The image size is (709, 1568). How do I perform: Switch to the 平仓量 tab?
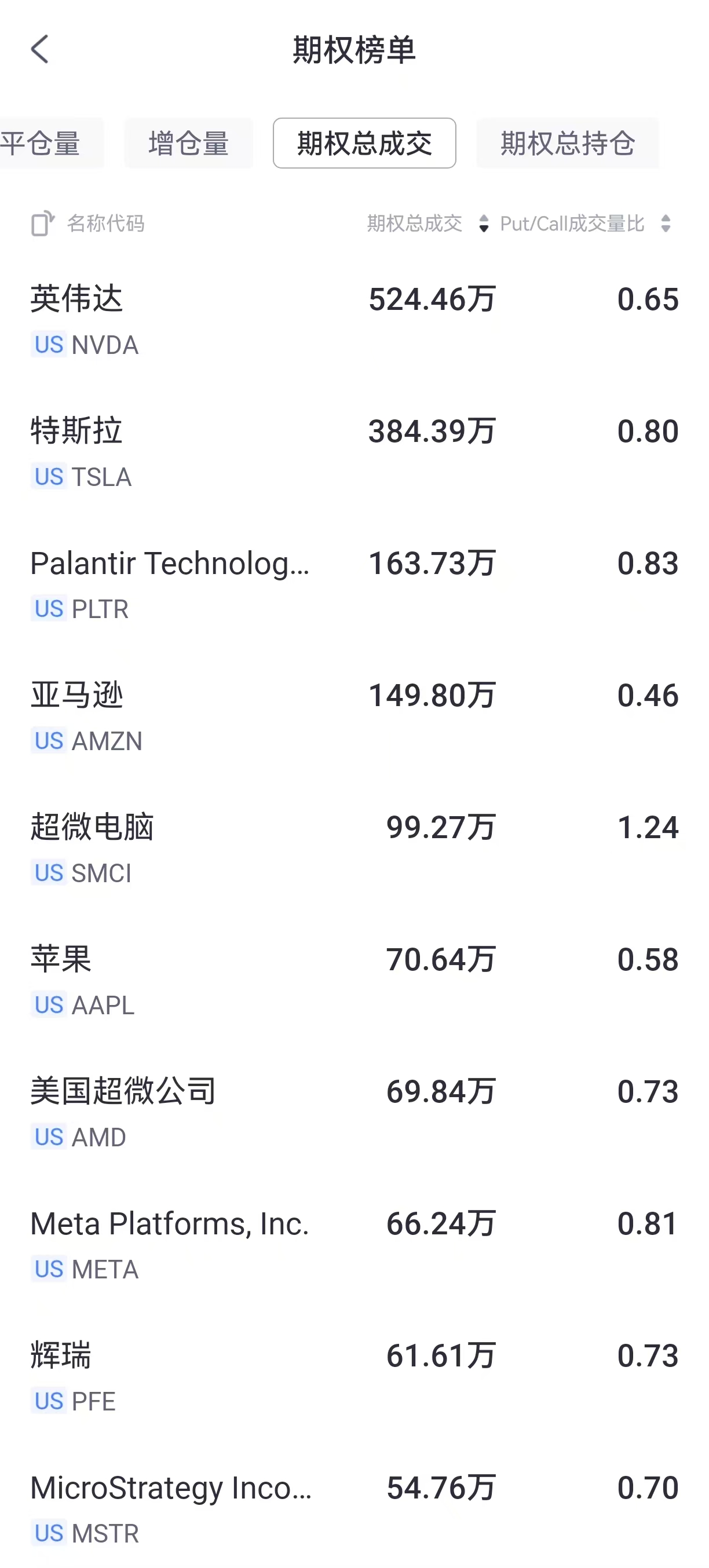[51, 143]
